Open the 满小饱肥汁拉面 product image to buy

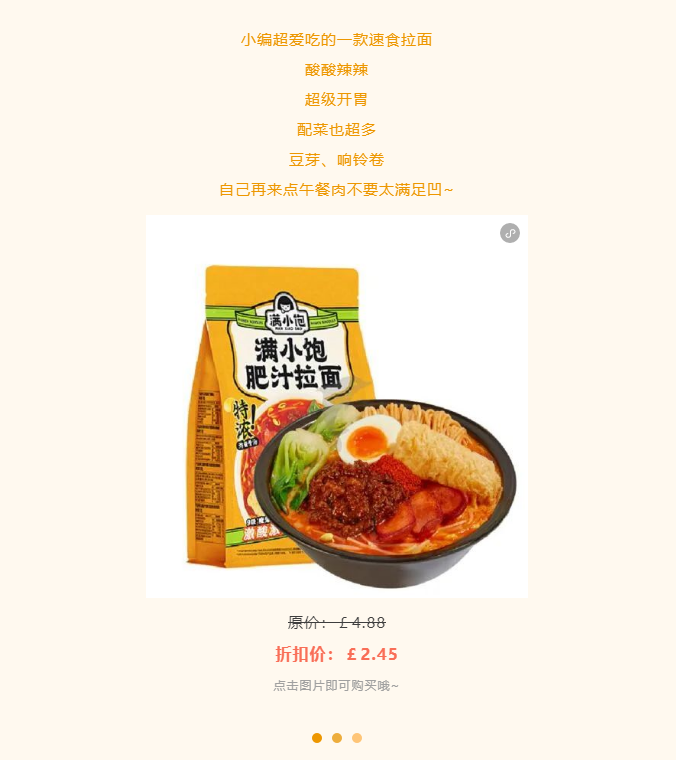pyautogui.click(x=336, y=406)
